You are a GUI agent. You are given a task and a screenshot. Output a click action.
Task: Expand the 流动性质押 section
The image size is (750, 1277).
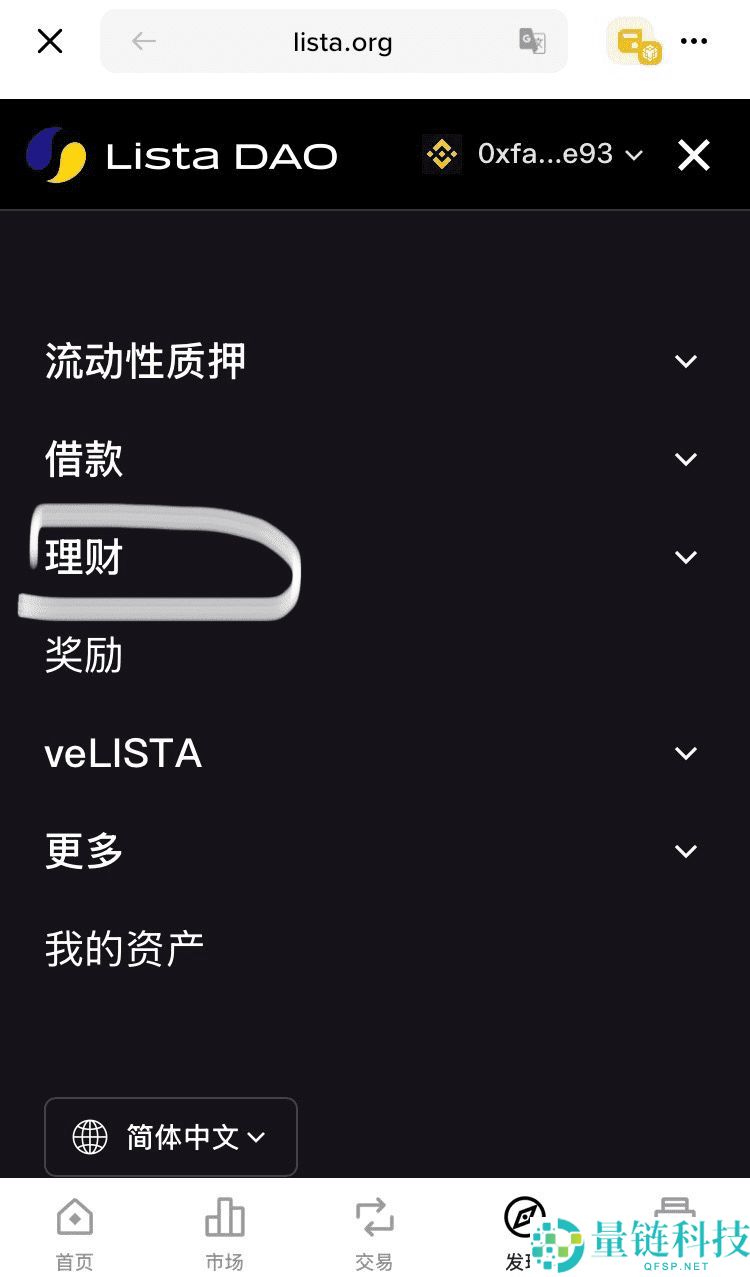[687, 361]
